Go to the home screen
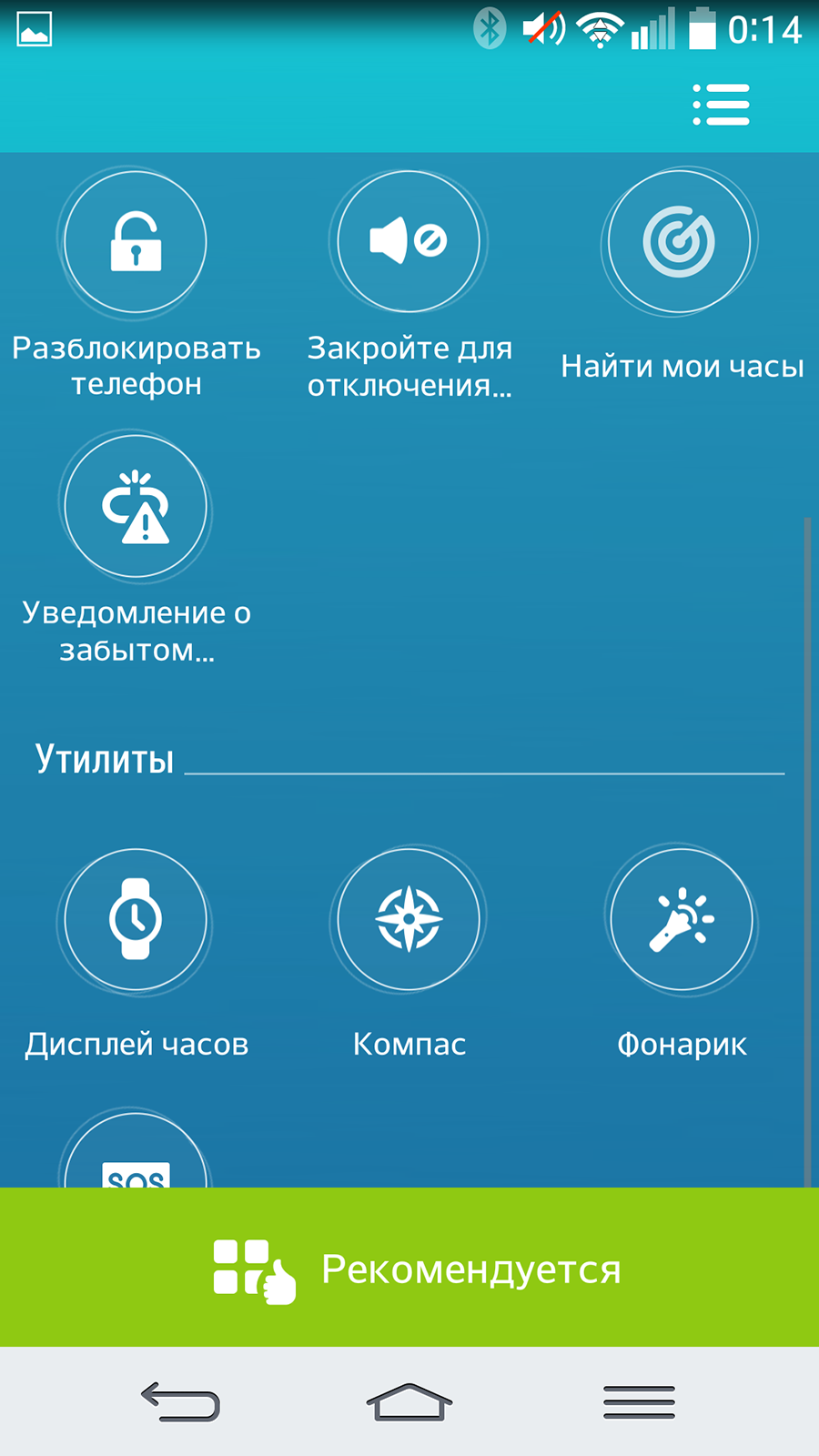 click(409, 1401)
